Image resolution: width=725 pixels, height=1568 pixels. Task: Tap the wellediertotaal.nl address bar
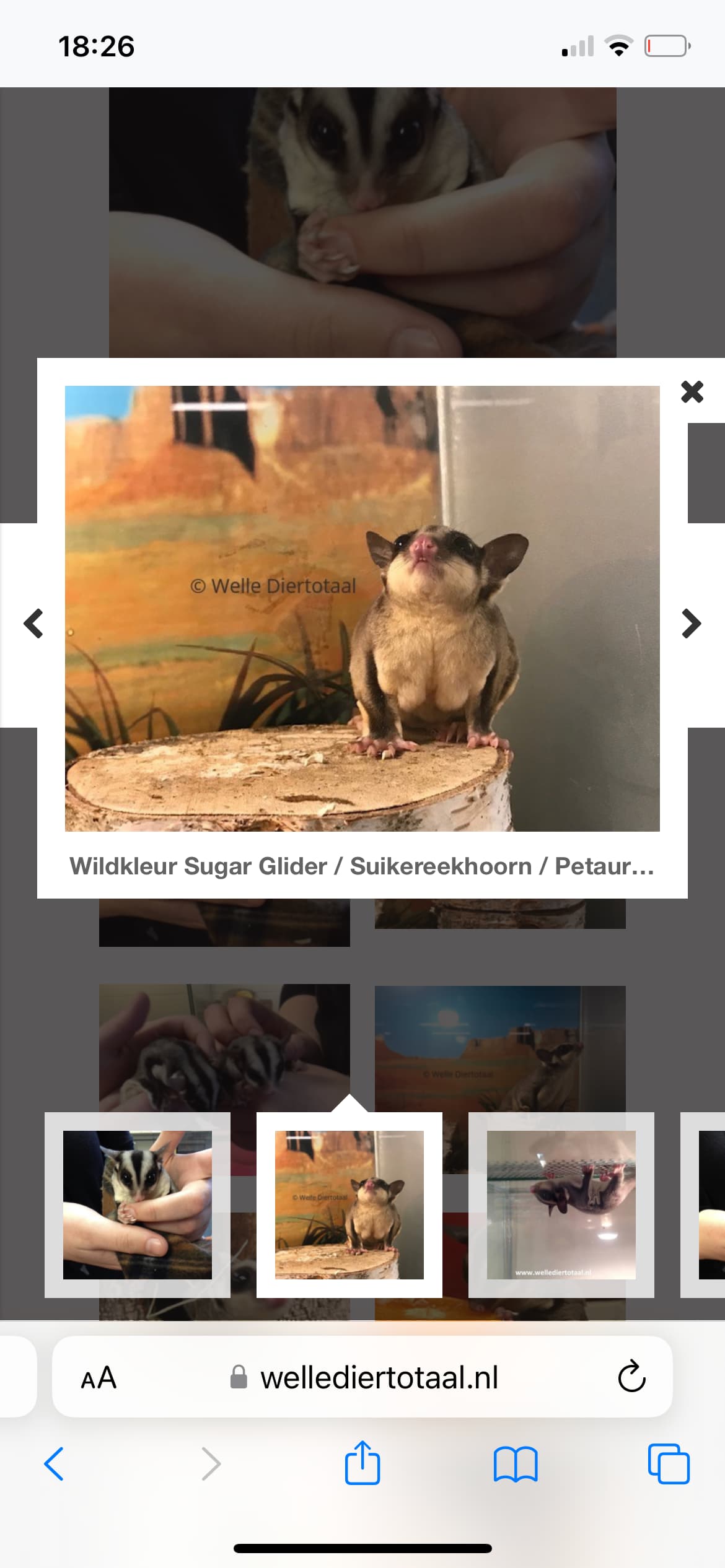tap(362, 1377)
